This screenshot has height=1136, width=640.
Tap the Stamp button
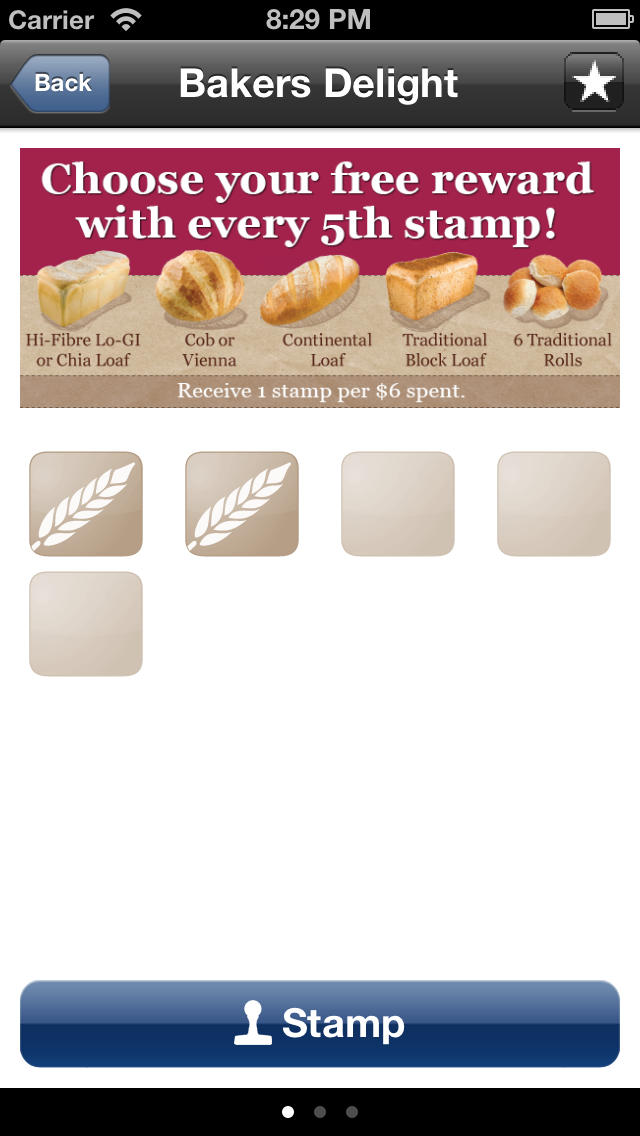320,1024
